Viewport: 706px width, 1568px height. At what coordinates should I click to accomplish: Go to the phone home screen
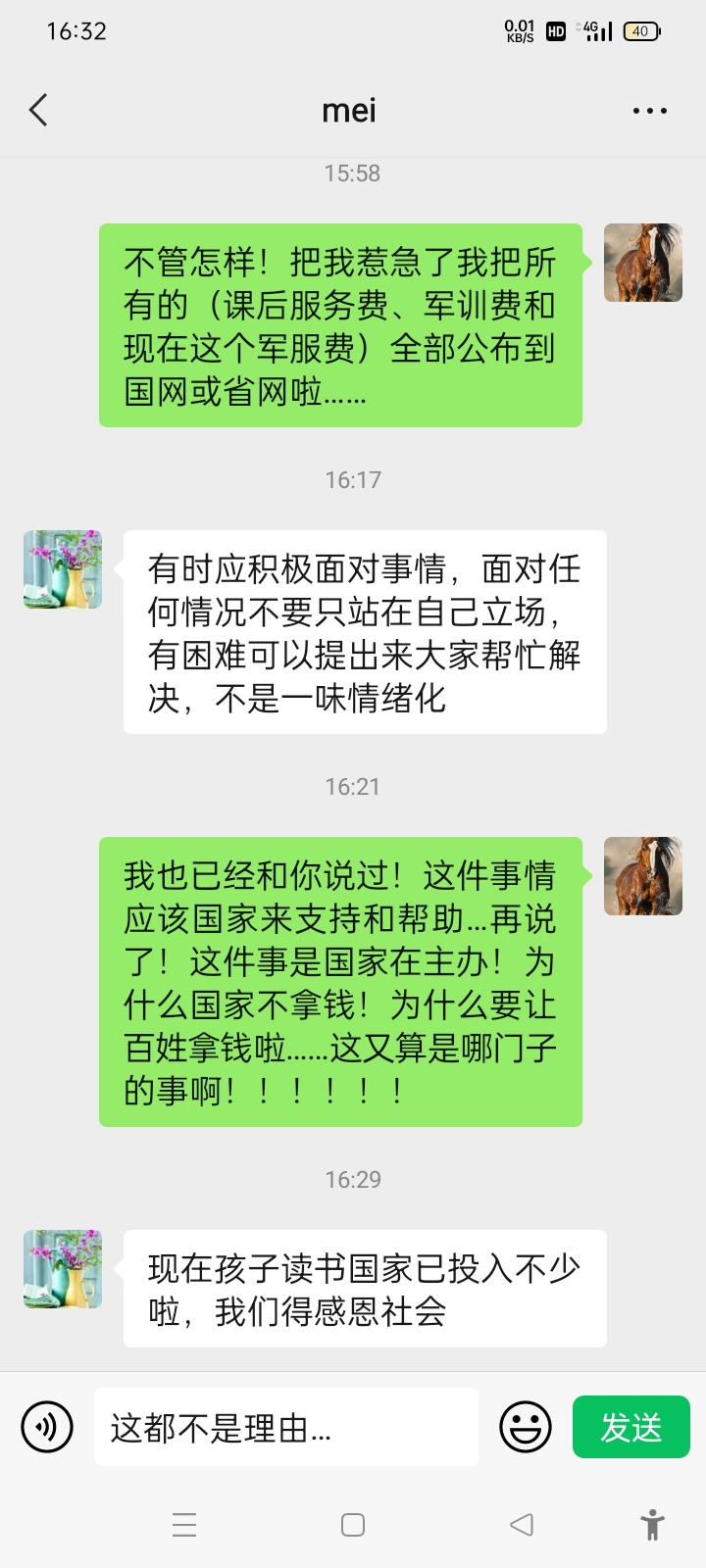coord(353,1525)
